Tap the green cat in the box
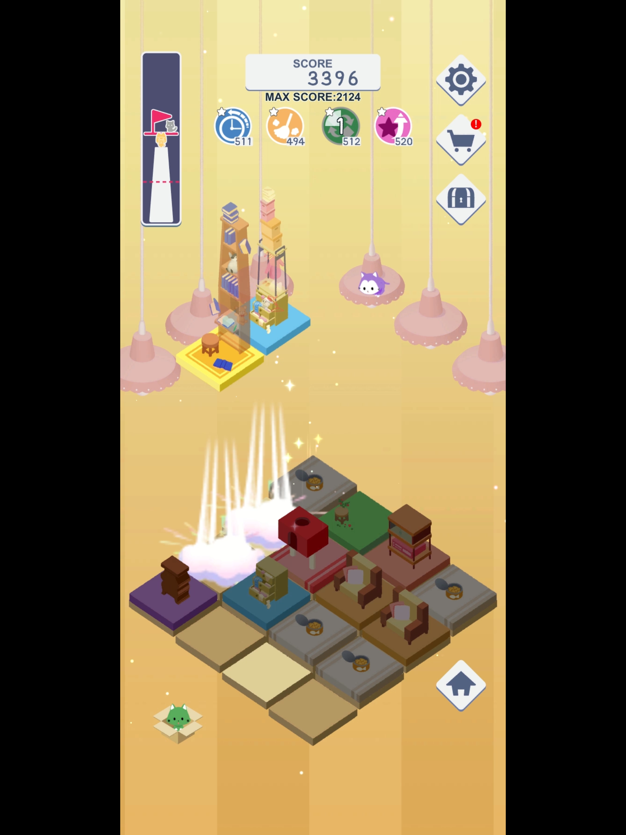 [178, 718]
